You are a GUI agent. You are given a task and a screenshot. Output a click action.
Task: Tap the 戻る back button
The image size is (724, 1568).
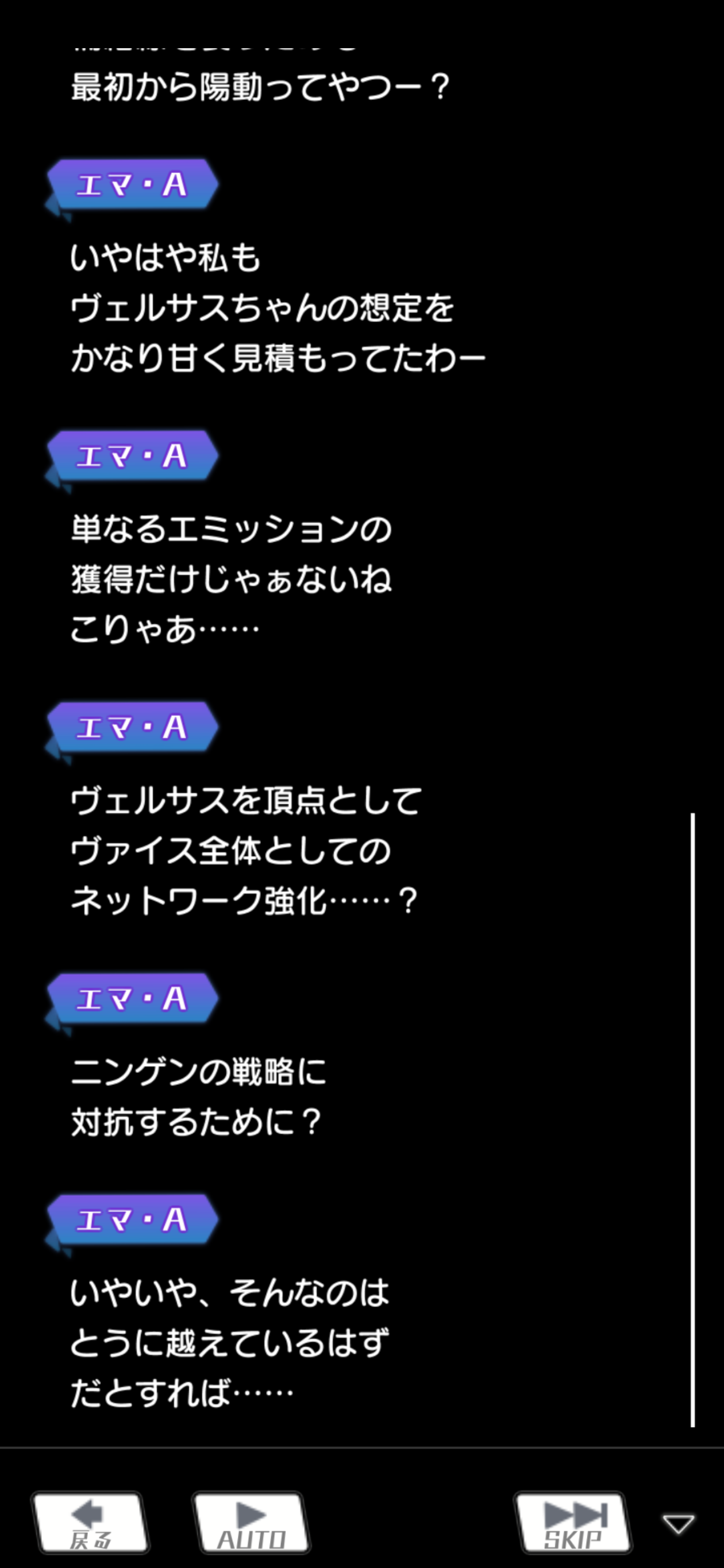pyautogui.click(x=90, y=1523)
